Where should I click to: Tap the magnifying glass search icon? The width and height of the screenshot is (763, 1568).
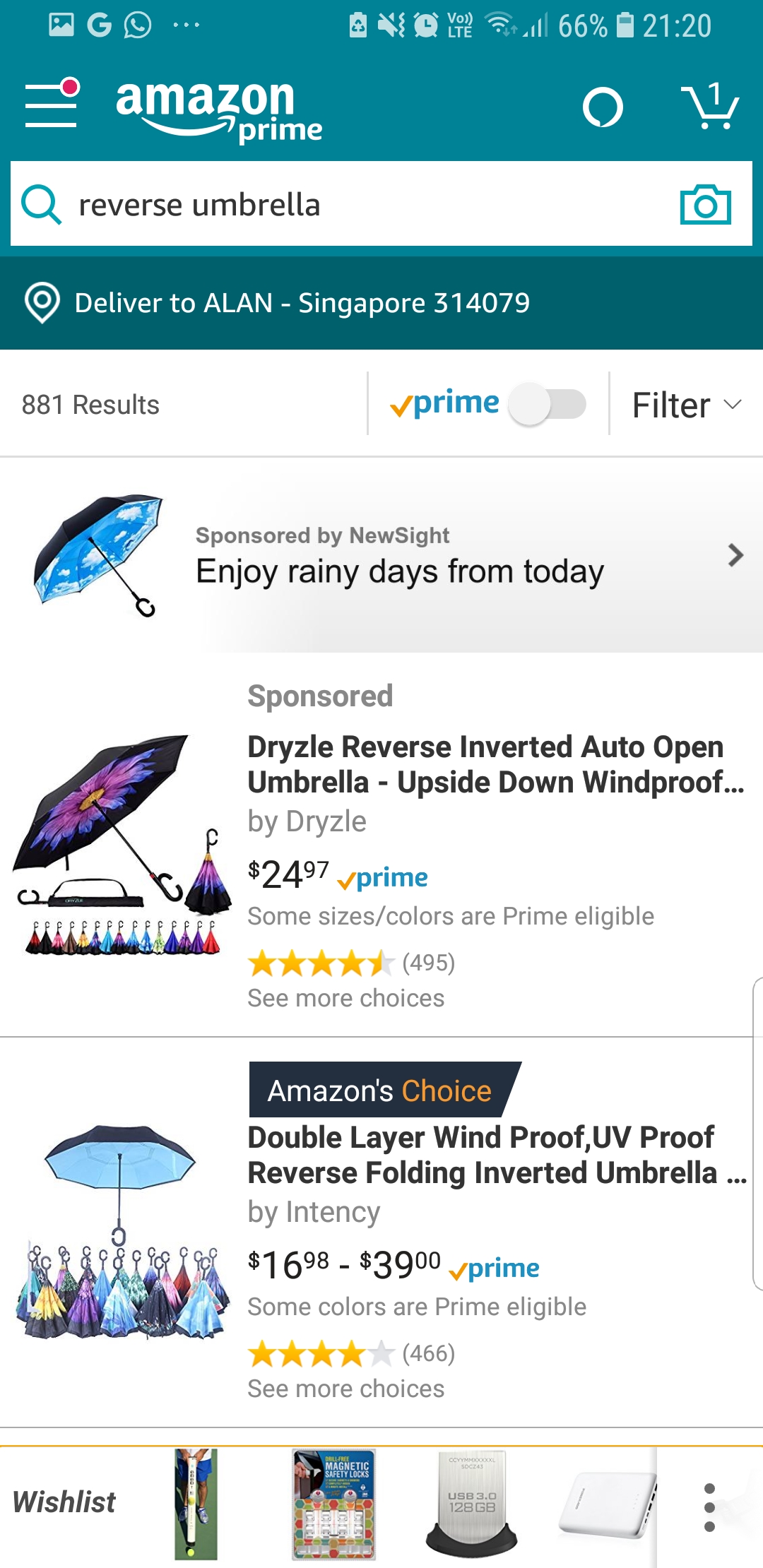click(42, 205)
